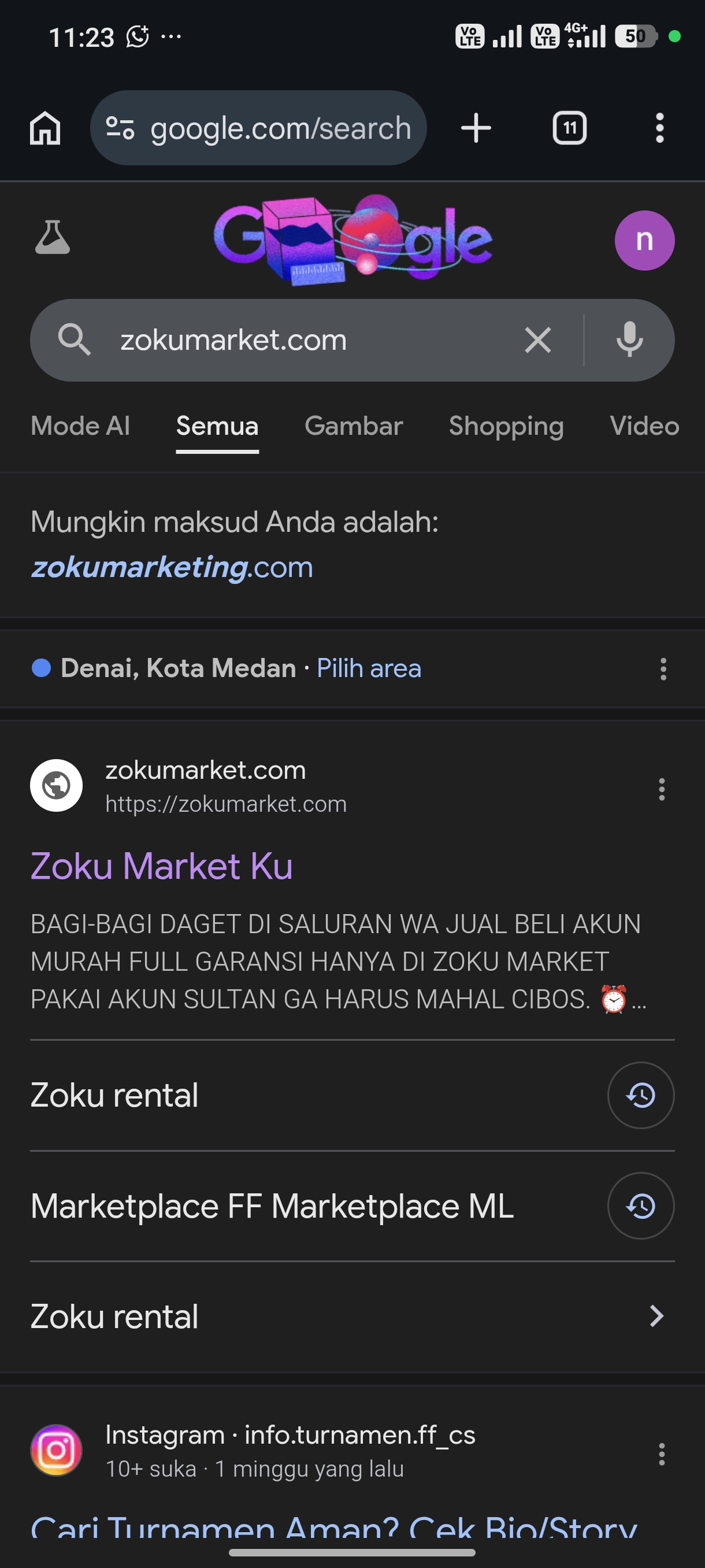Switch to the Video tab
The image size is (705, 1568).
pyautogui.click(x=644, y=426)
